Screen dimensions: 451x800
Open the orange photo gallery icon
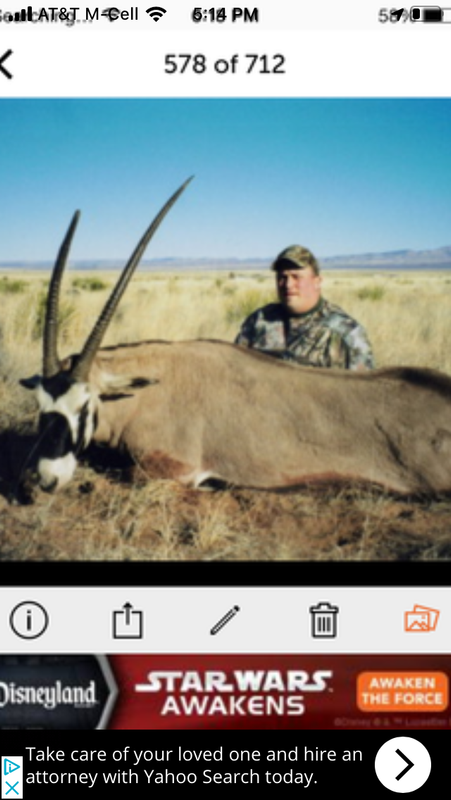[x=421, y=619]
